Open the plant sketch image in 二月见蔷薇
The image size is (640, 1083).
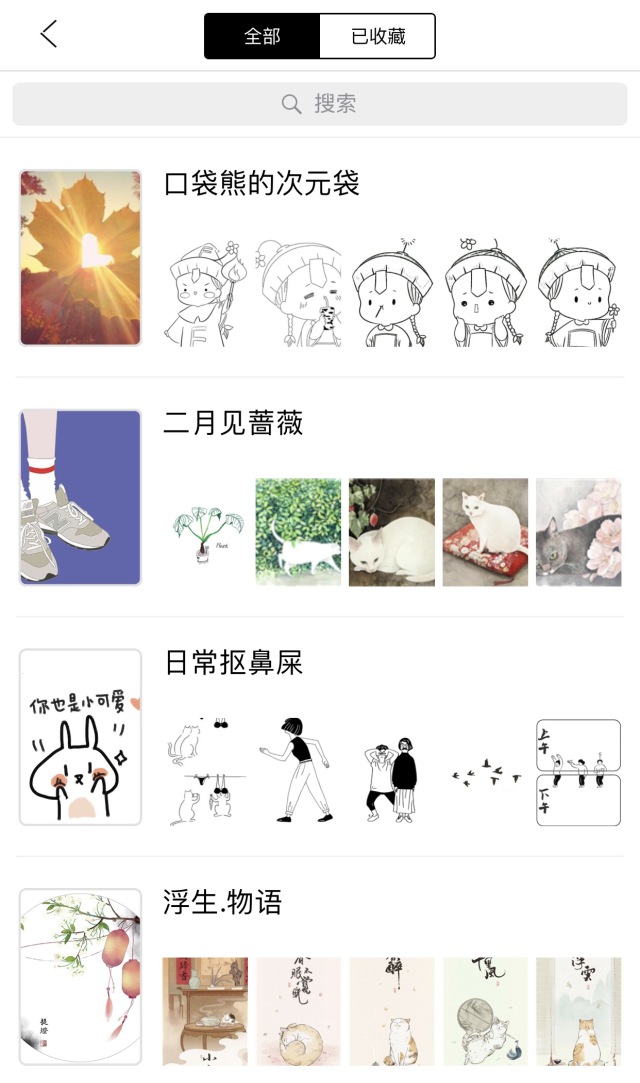(x=205, y=532)
